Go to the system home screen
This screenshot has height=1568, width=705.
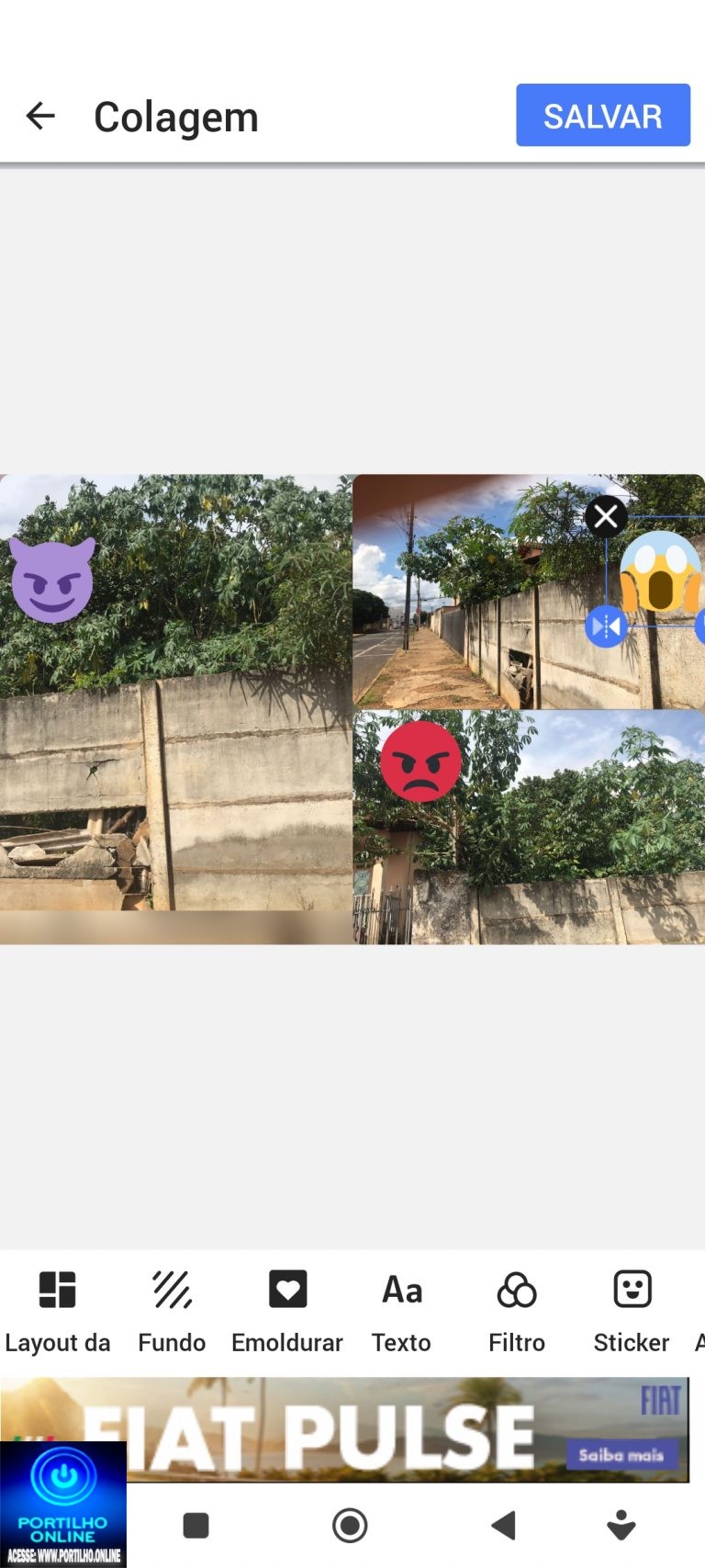pyautogui.click(x=350, y=1526)
